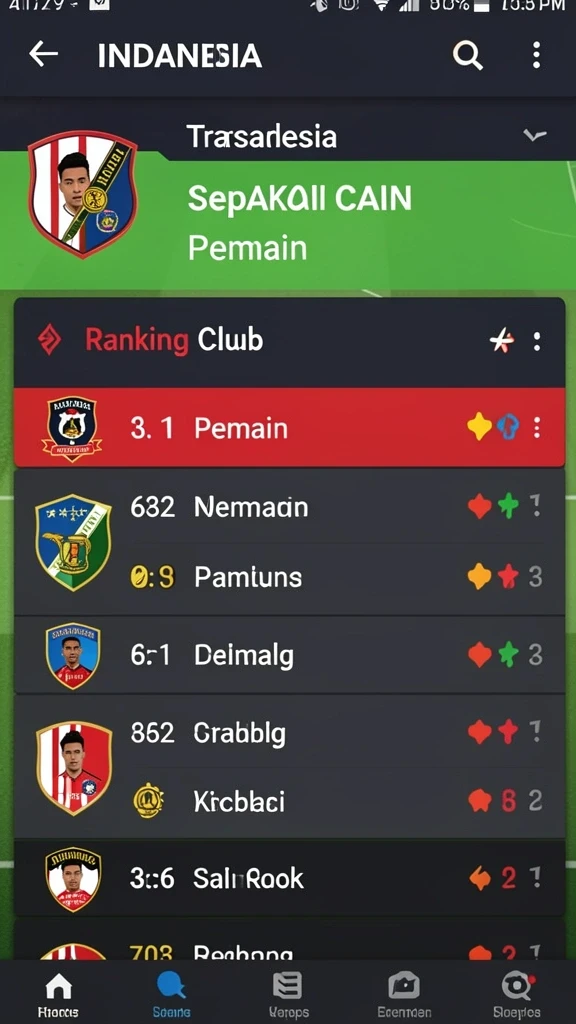The width and height of the screenshot is (576, 1024).
Task: View the Crabblg ranking row
Action: 289,733
